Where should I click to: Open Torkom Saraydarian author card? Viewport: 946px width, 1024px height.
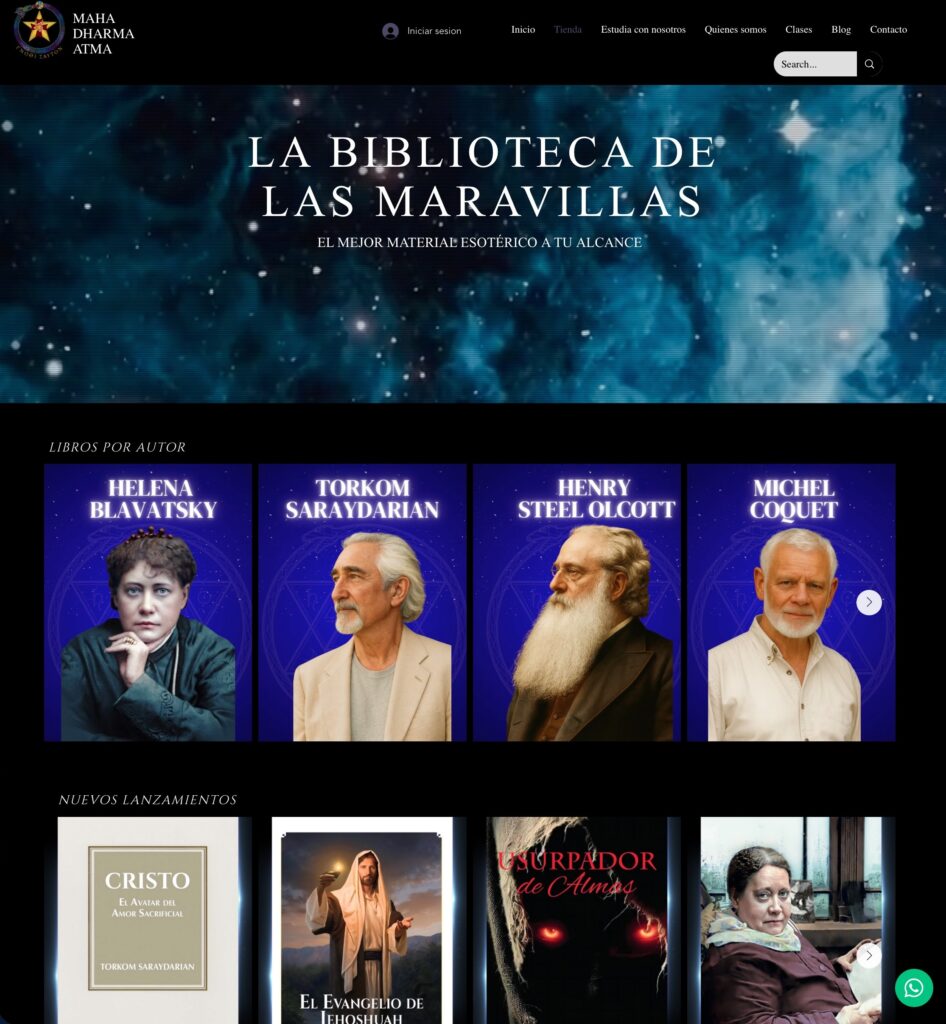tap(362, 602)
